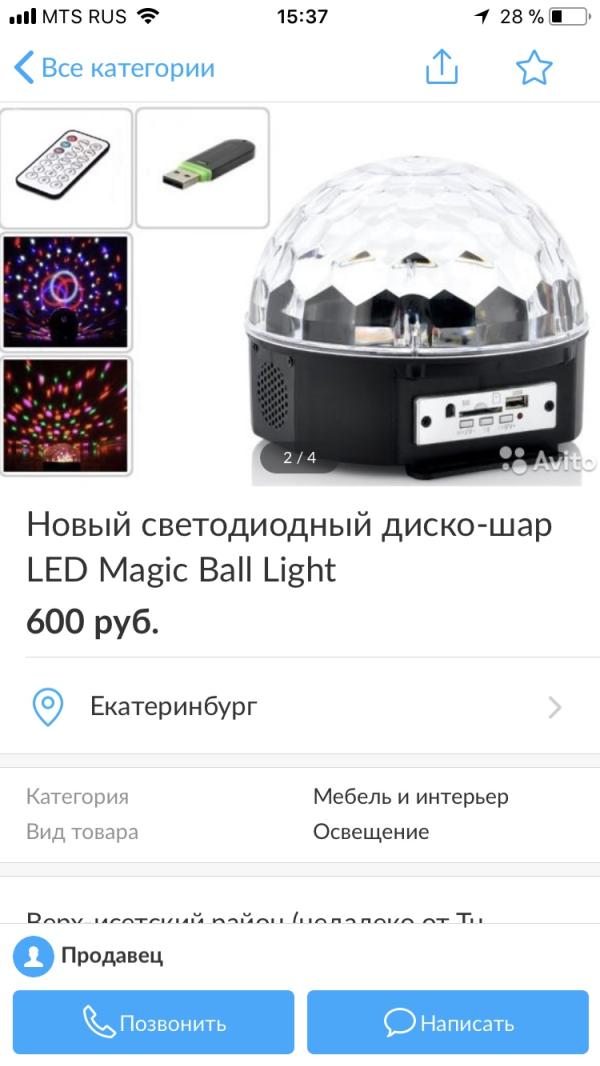Open the remote control photo thumbnail
Screen dimensions: 600x1066
click(x=66, y=168)
